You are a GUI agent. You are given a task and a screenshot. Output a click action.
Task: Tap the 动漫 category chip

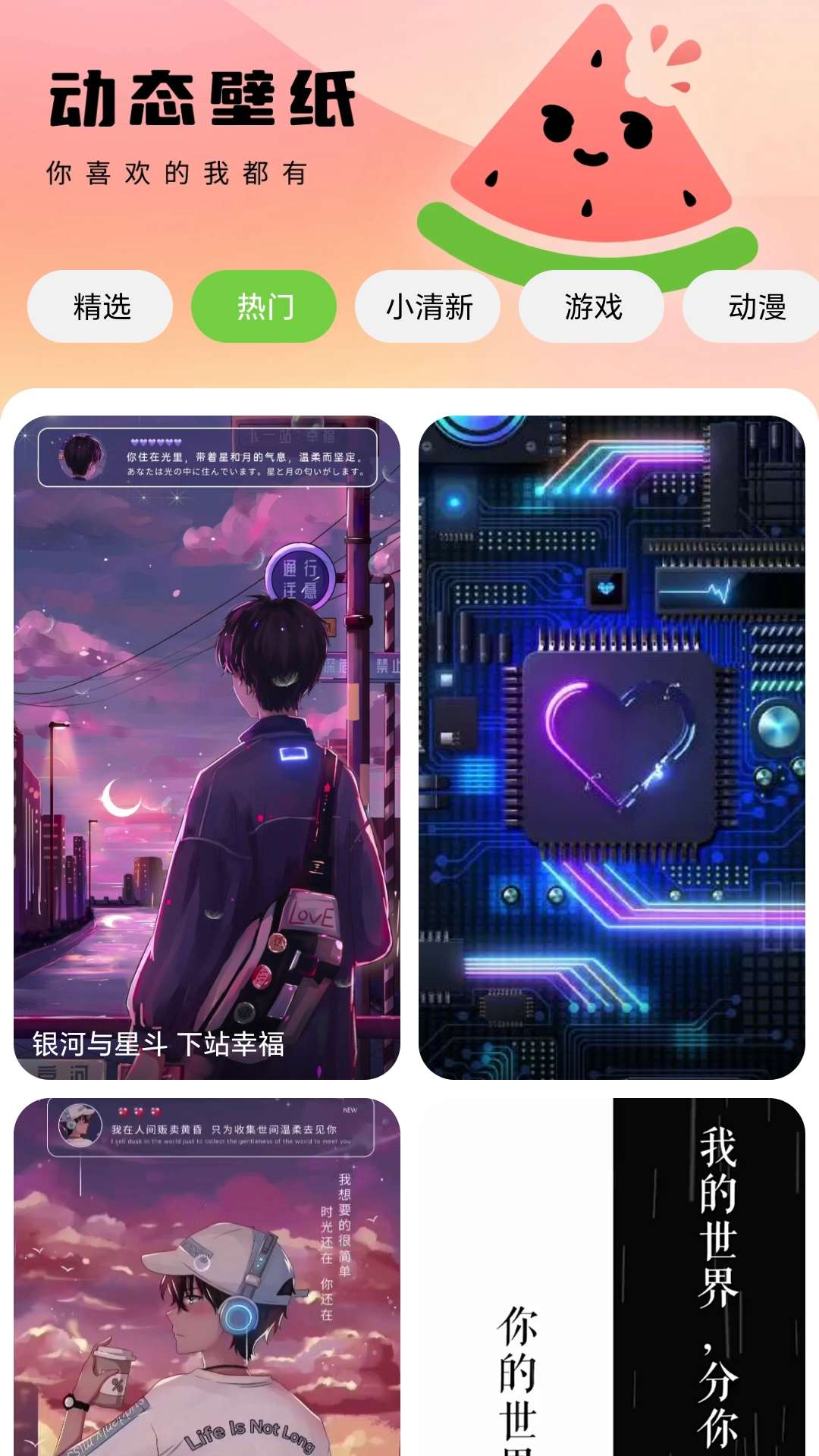click(x=752, y=306)
